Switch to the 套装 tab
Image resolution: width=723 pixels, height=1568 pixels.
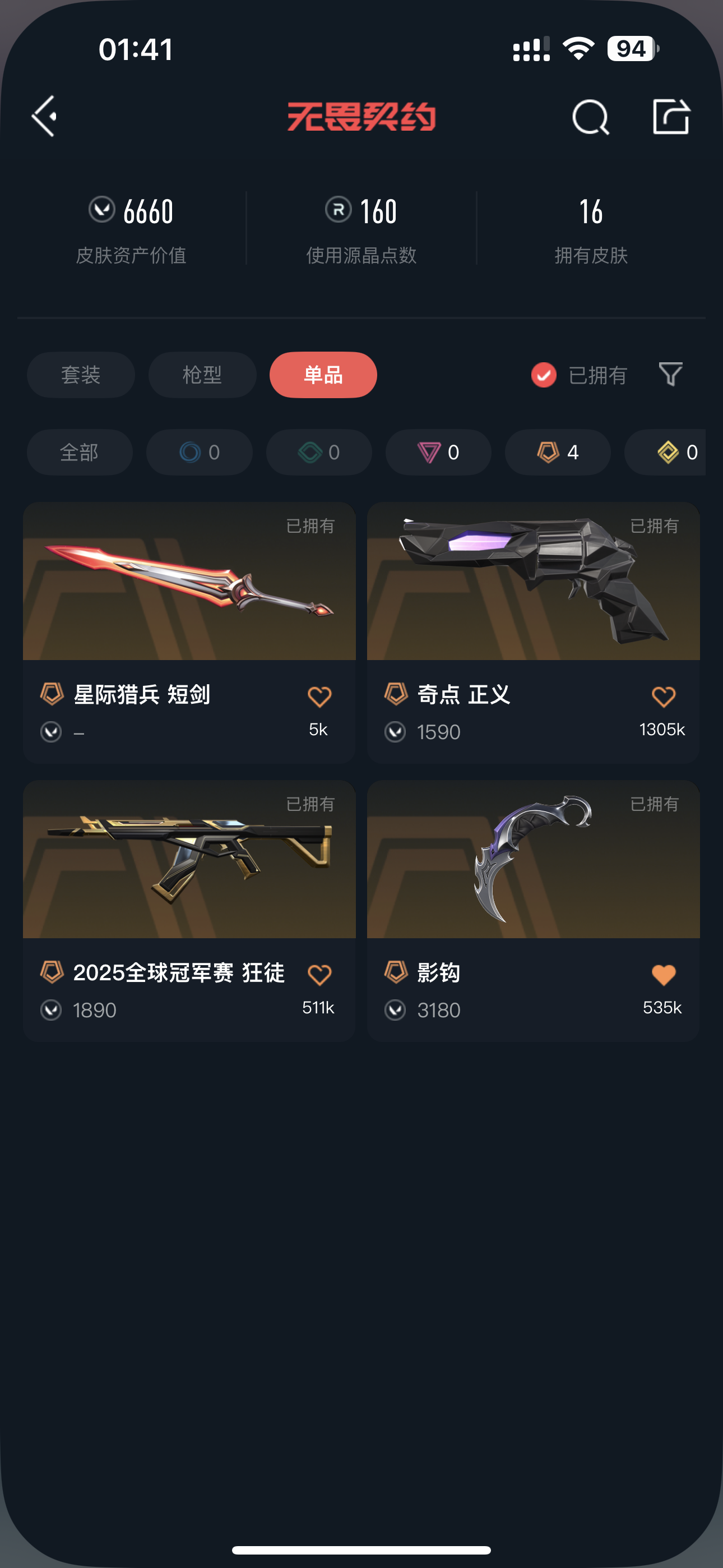pos(80,375)
